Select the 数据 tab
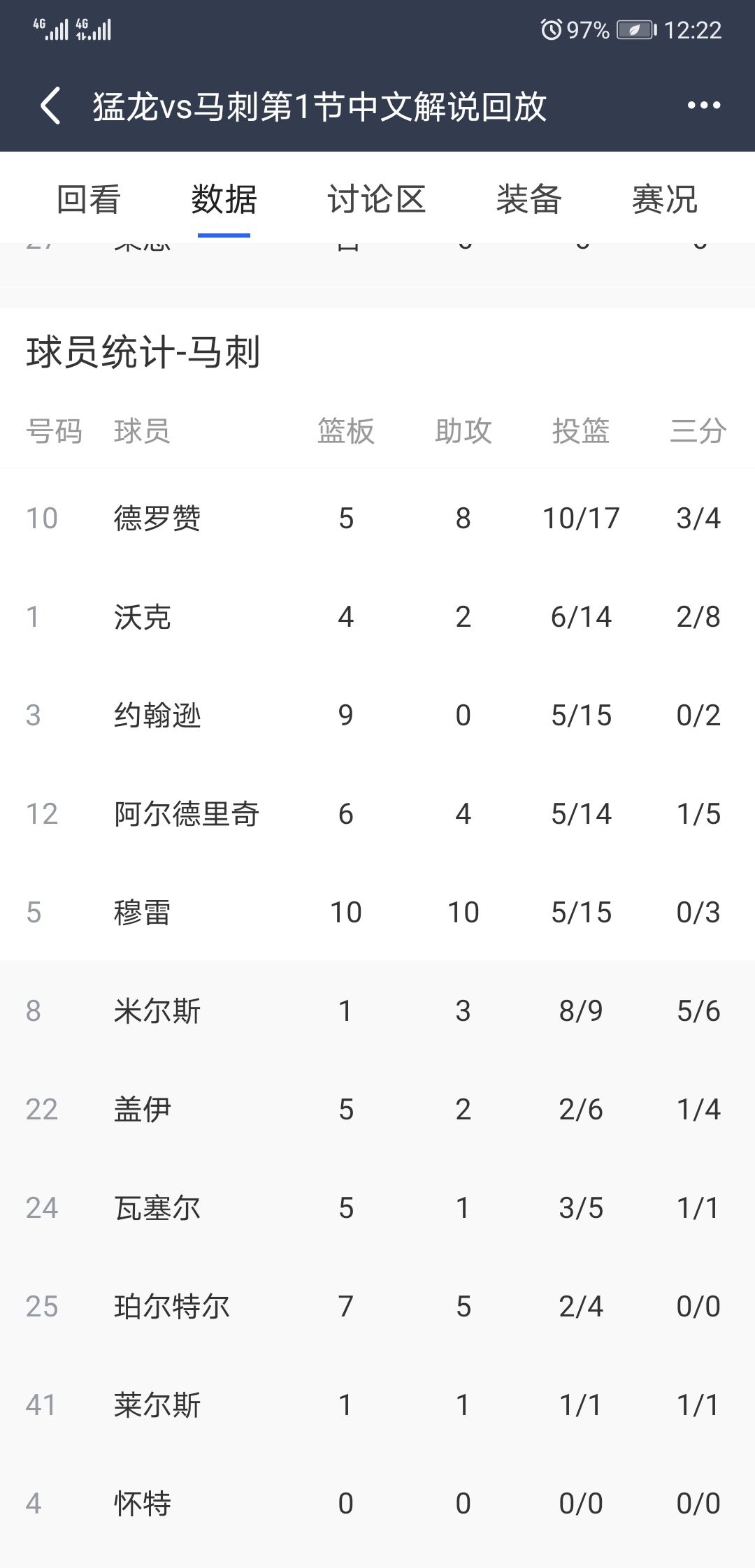Screen dimensions: 755x1568 pyautogui.click(x=224, y=200)
